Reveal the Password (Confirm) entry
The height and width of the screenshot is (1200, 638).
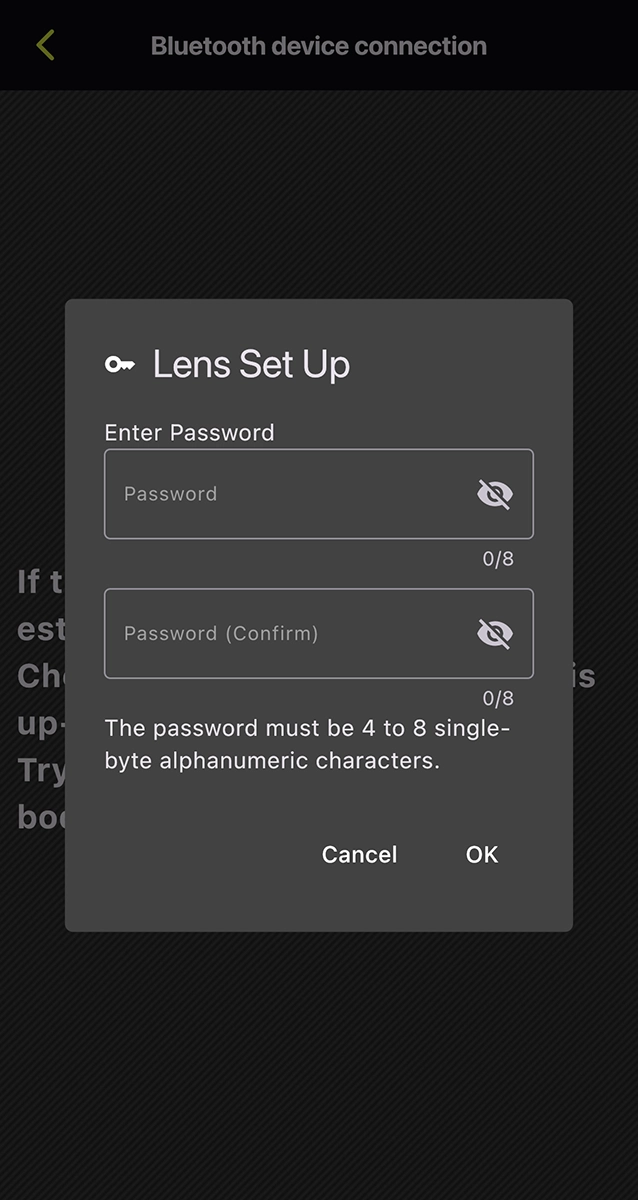click(x=495, y=634)
